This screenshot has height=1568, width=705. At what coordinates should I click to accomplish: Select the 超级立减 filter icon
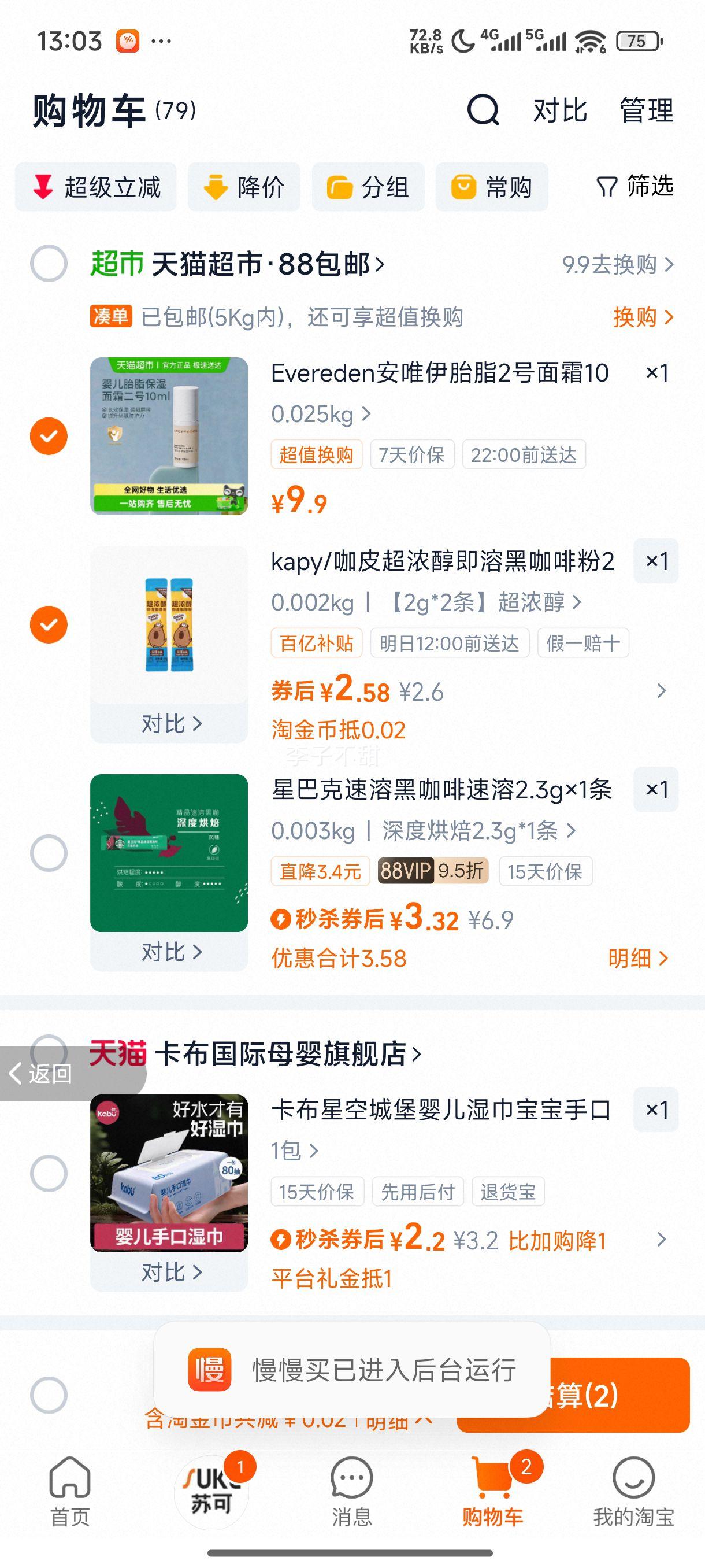click(42, 187)
